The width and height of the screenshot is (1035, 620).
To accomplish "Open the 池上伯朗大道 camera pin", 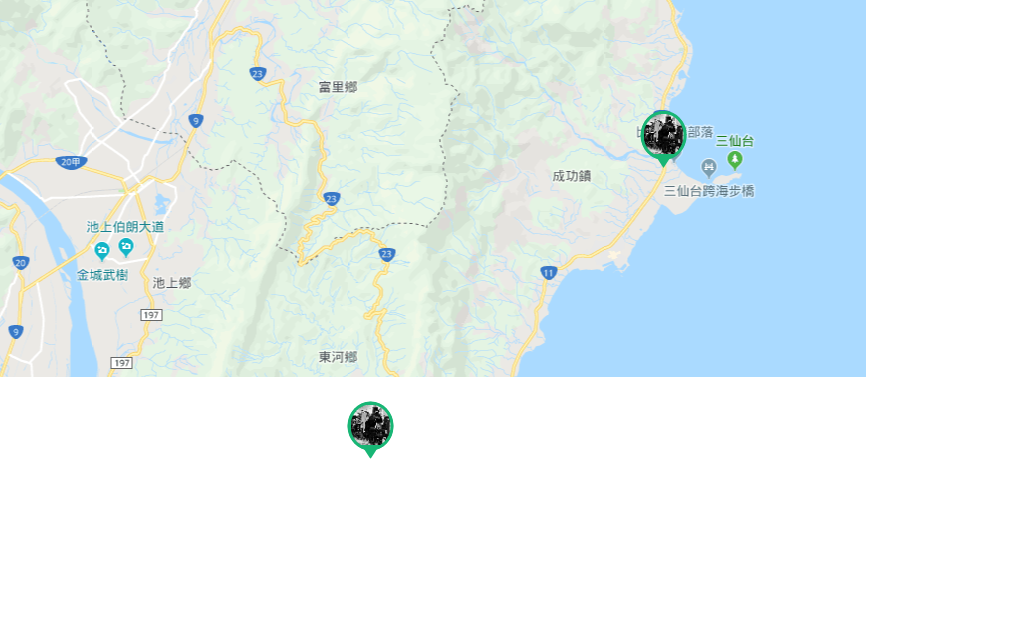I will (x=126, y=245).
